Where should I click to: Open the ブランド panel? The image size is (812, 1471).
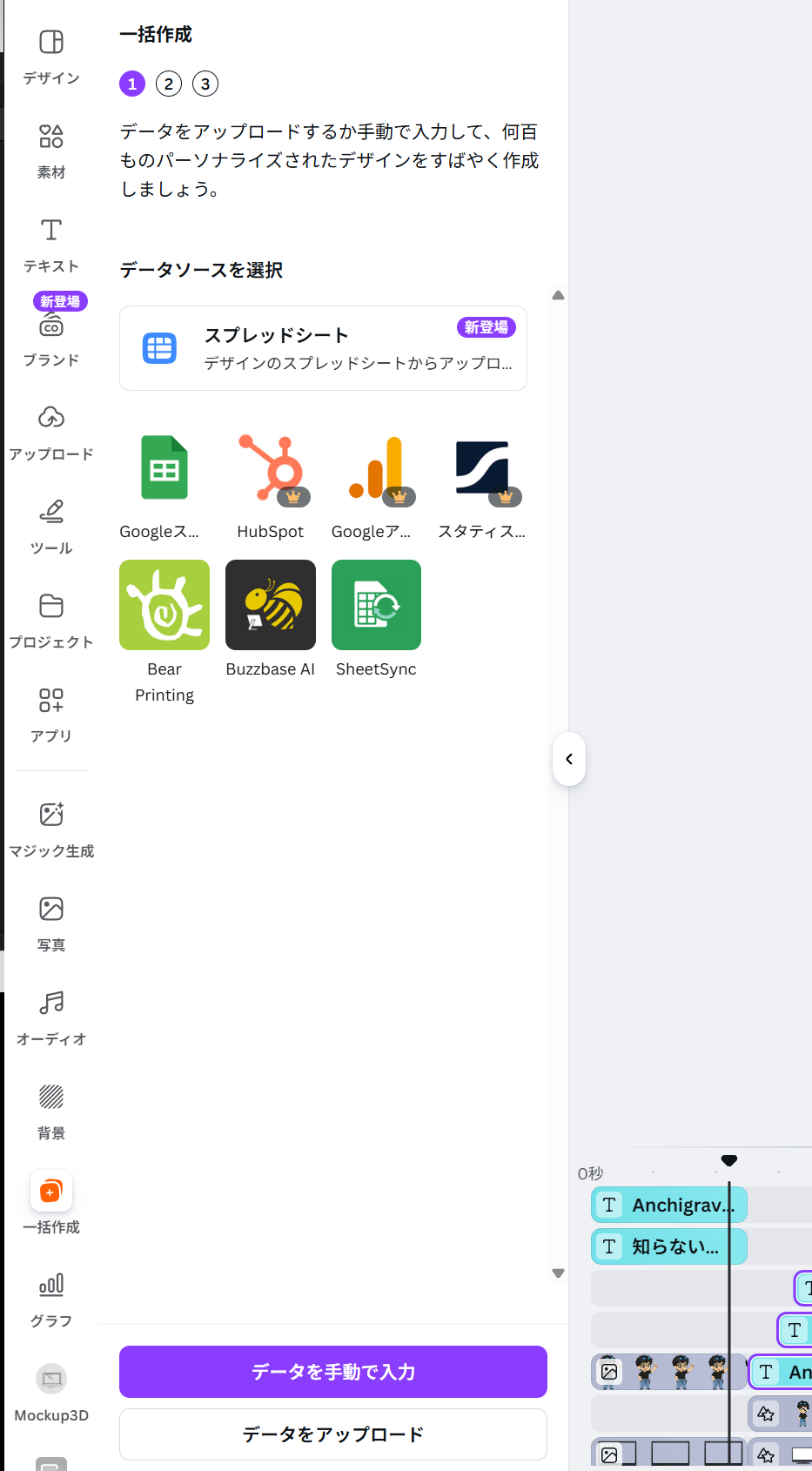(51, 338)
